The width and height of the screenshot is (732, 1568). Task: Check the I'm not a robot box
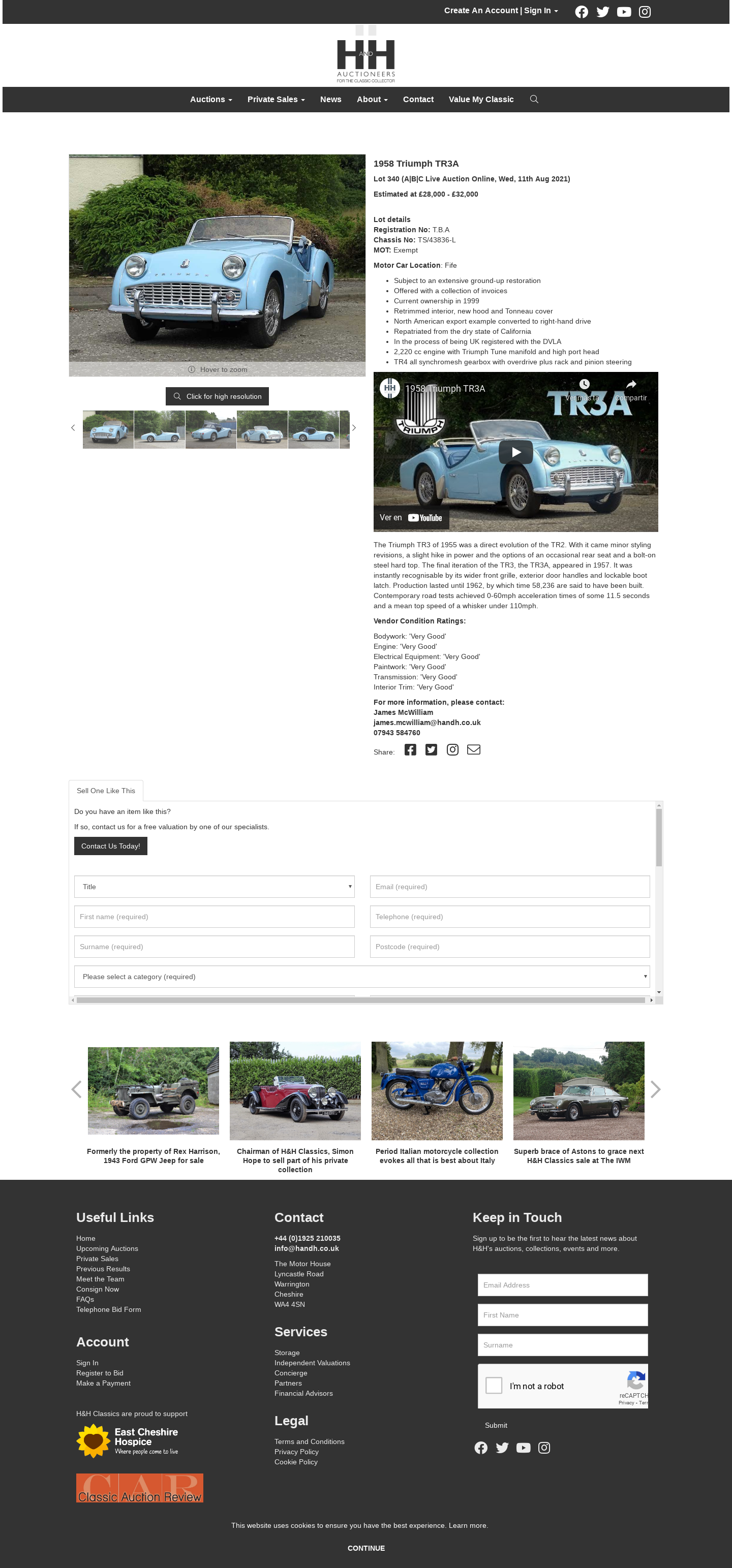(x=493, y=1386)
